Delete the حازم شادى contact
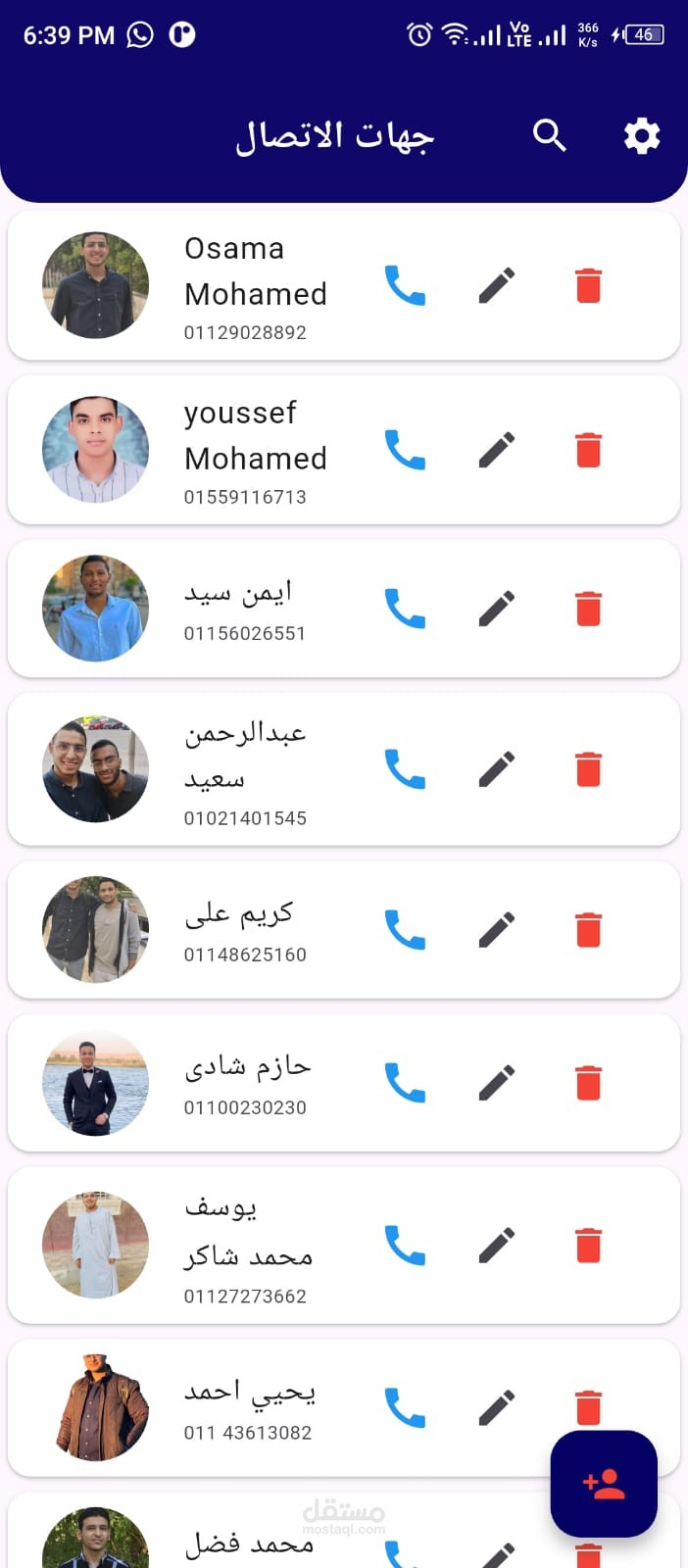The width and height of the screenshot is (688, 1568). (x=588, y=1083)
